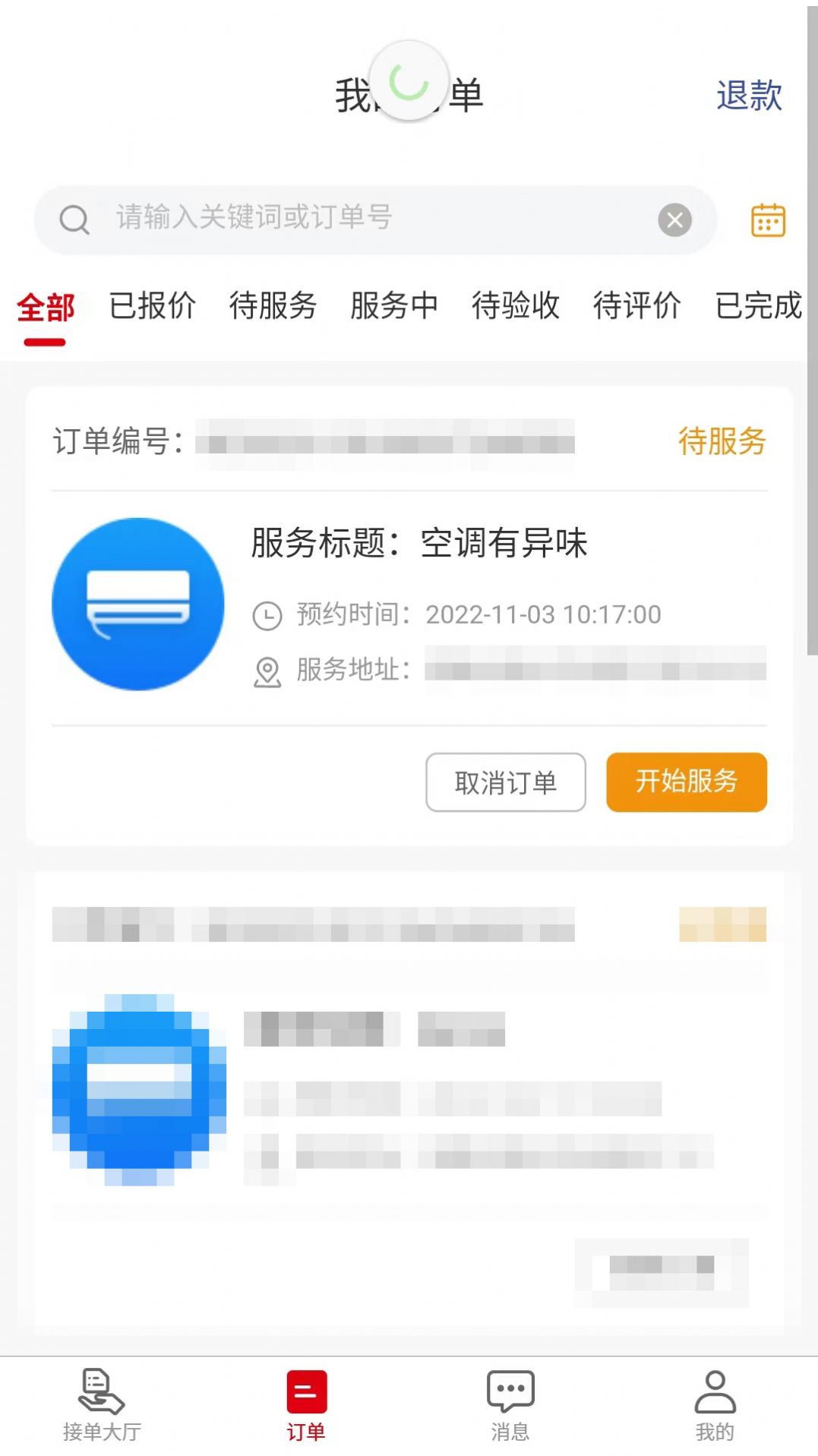Tap 取消订单 on the 空调有异味 order
818x1456 pixels.
pos(506,782)
